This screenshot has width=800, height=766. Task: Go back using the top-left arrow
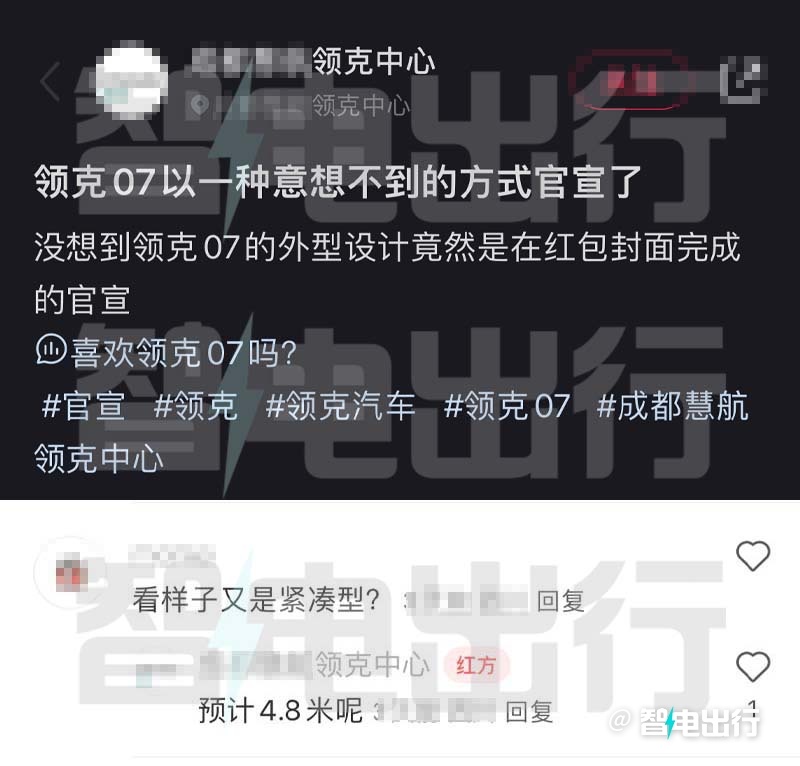click(50, 82)
